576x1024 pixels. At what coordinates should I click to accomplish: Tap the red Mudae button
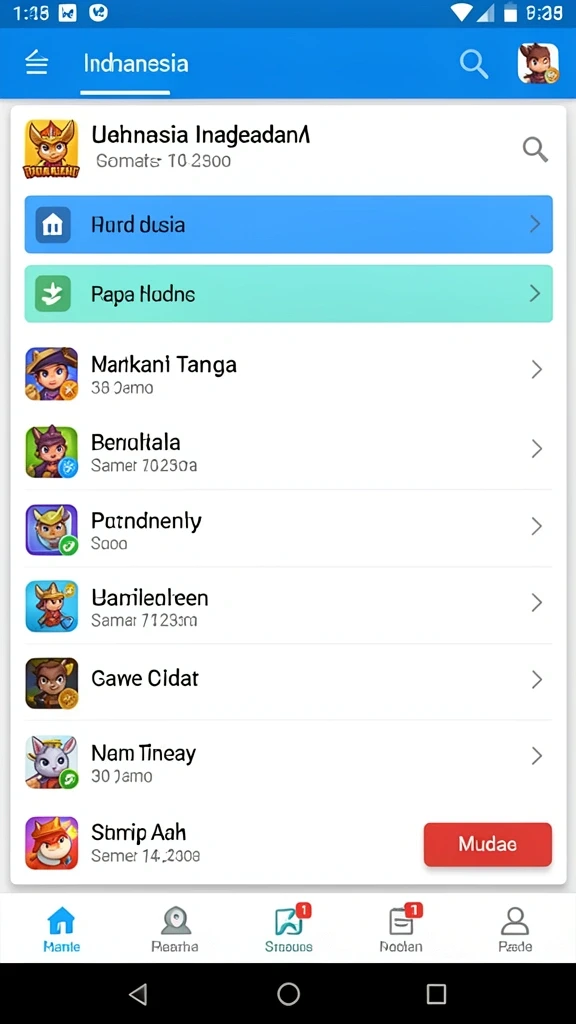pyautogui.click(x=488, y=844)
